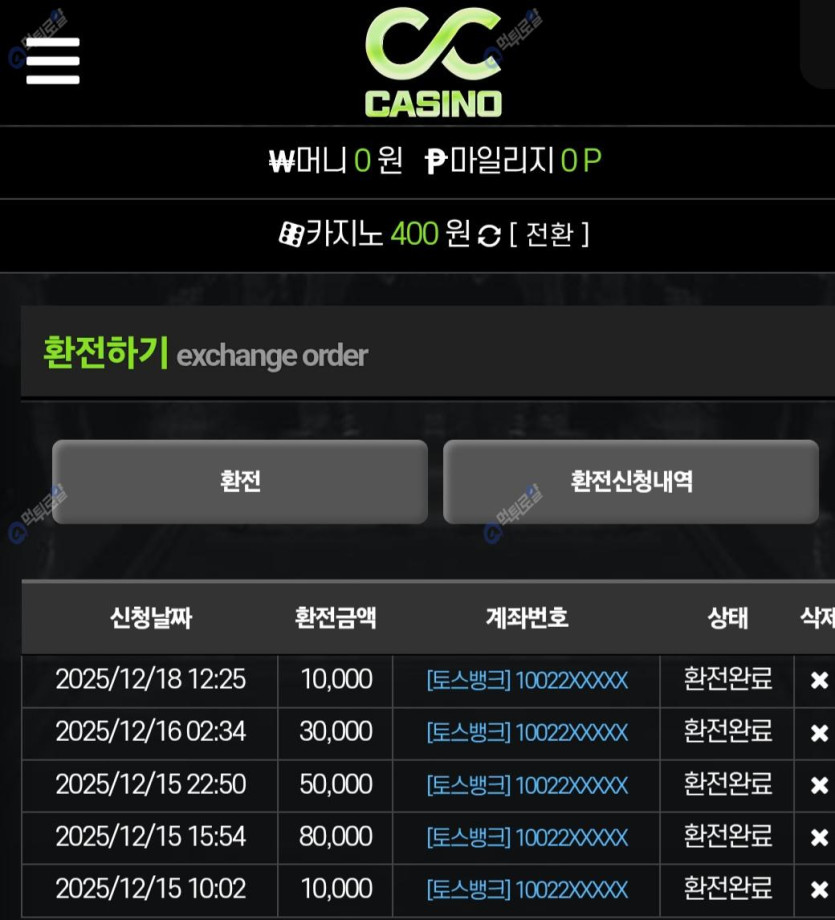Open the 환전 exchange tab
835x920 pixels.
[240, 481]
